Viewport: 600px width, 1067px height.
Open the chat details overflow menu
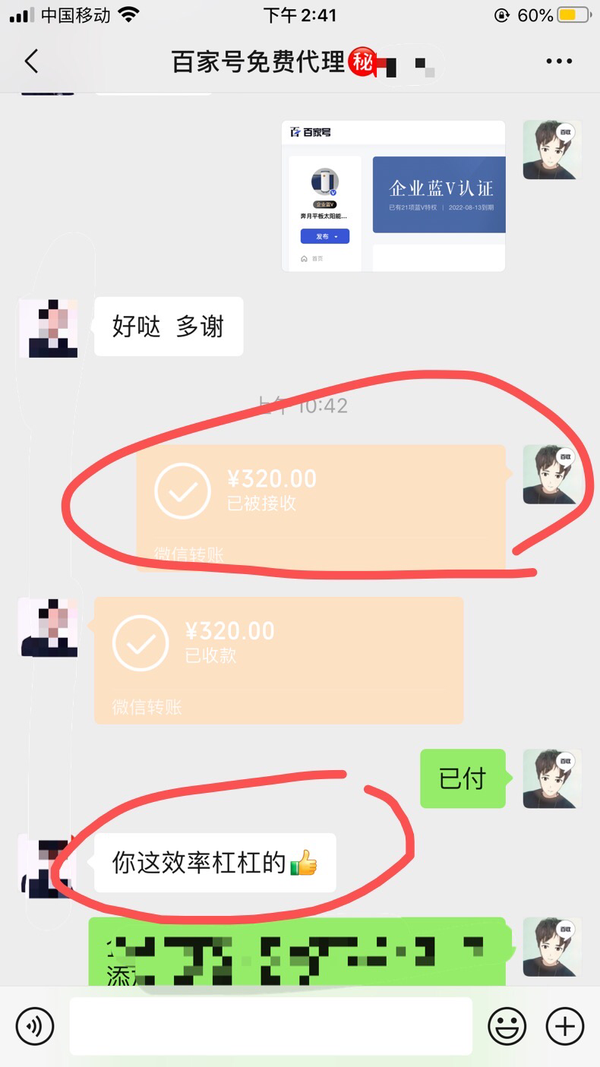[x=559, y=61]
